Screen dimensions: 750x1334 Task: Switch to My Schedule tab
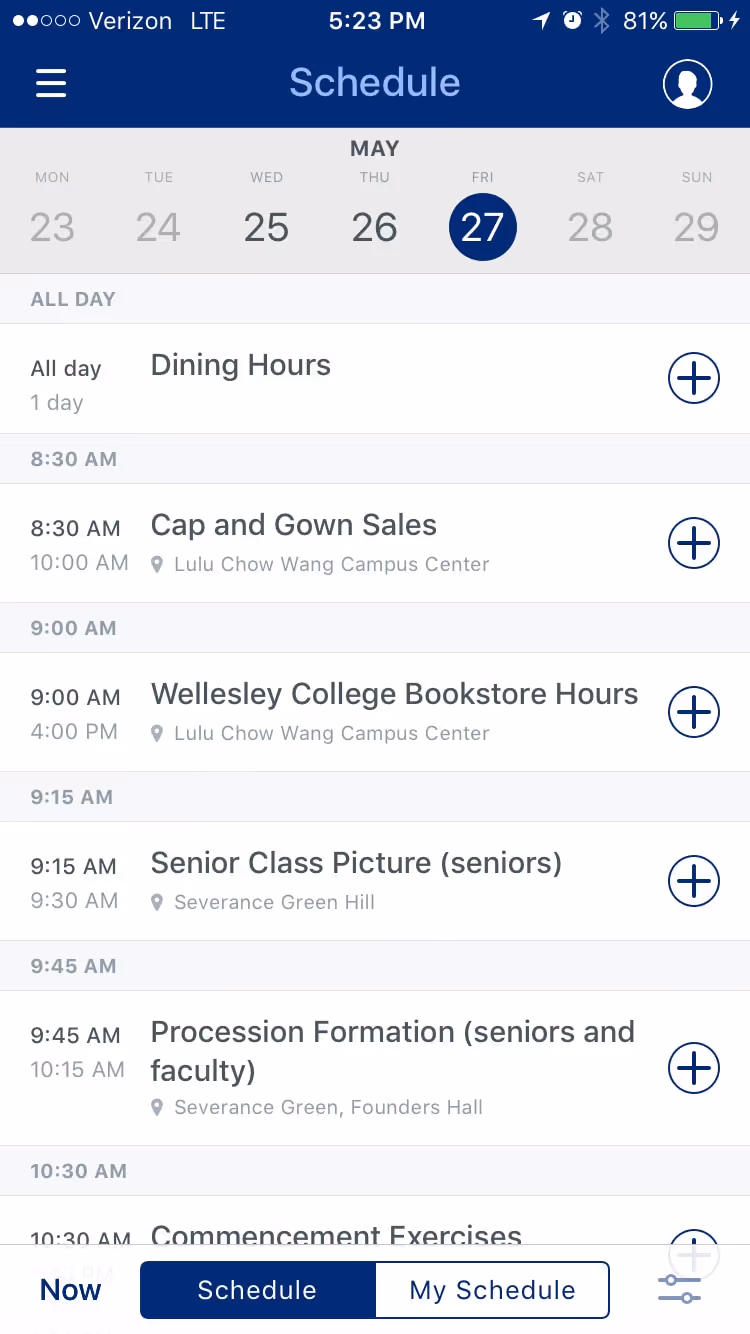coord(492,1290)
